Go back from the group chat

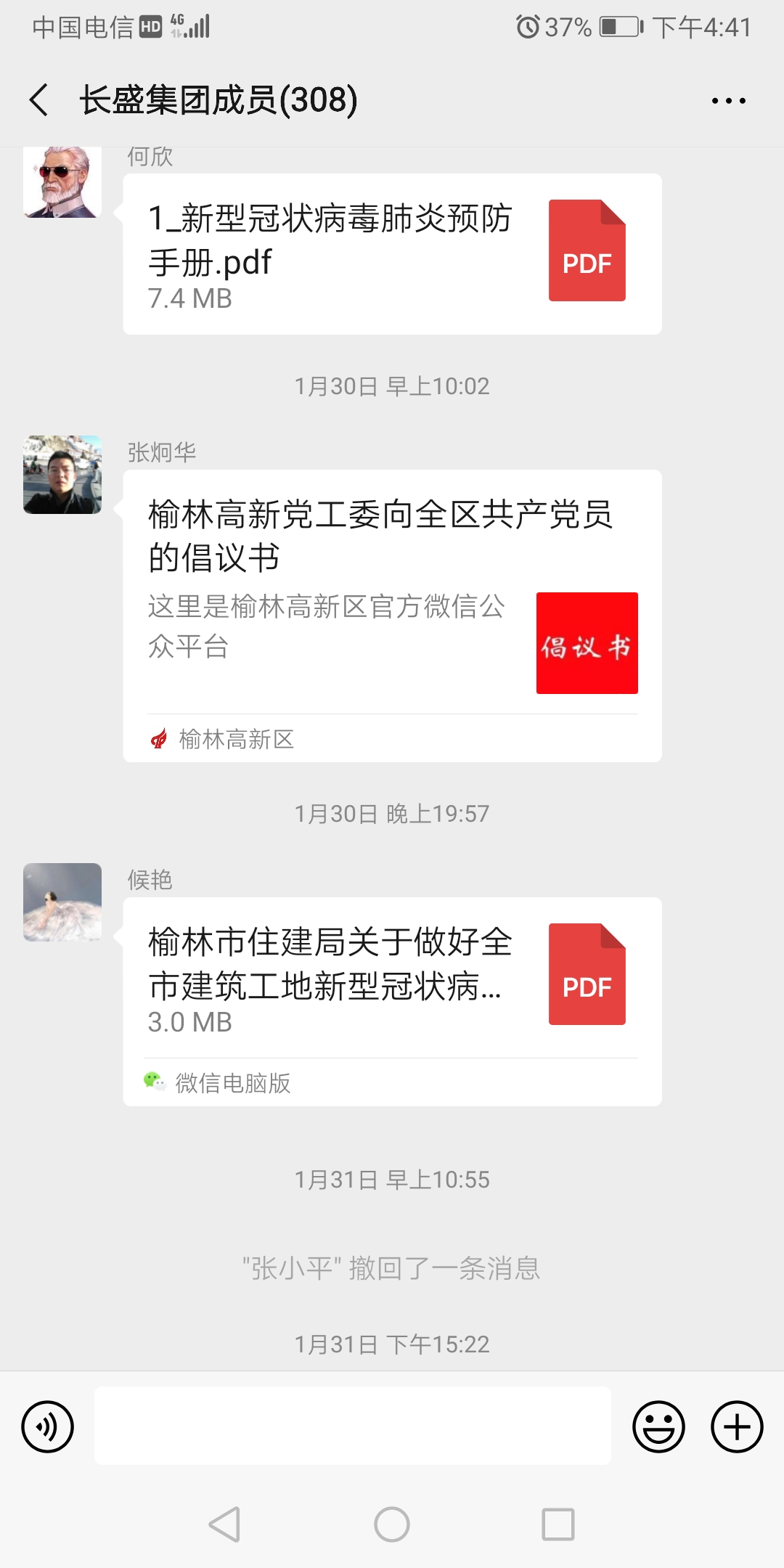click(40, 100)
